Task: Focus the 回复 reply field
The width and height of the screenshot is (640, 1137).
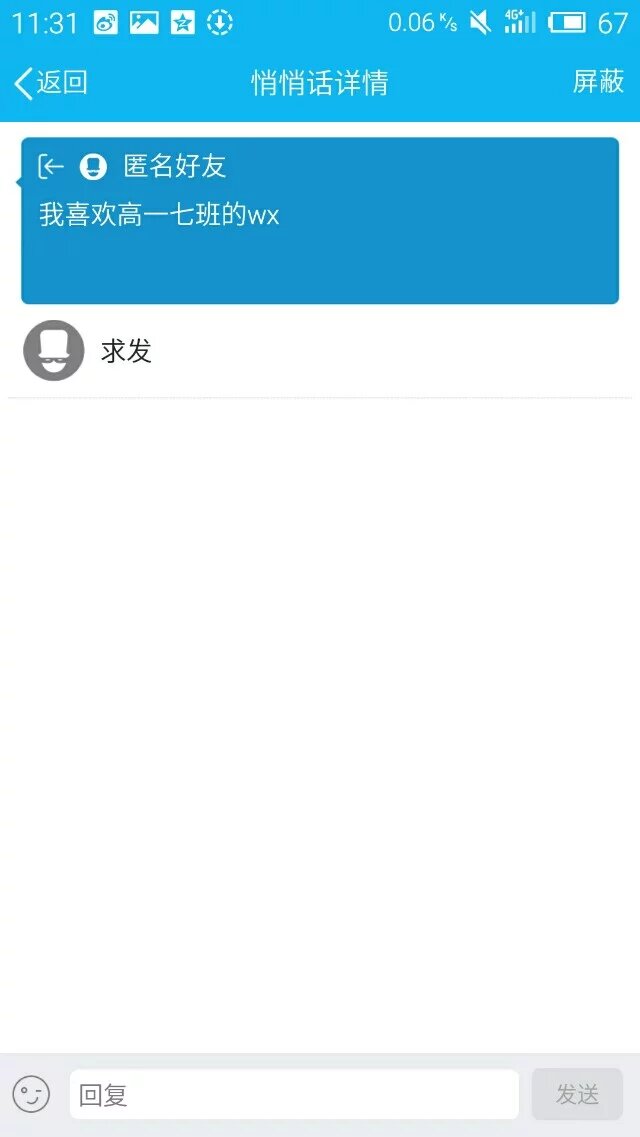Action: point(293,1095)
